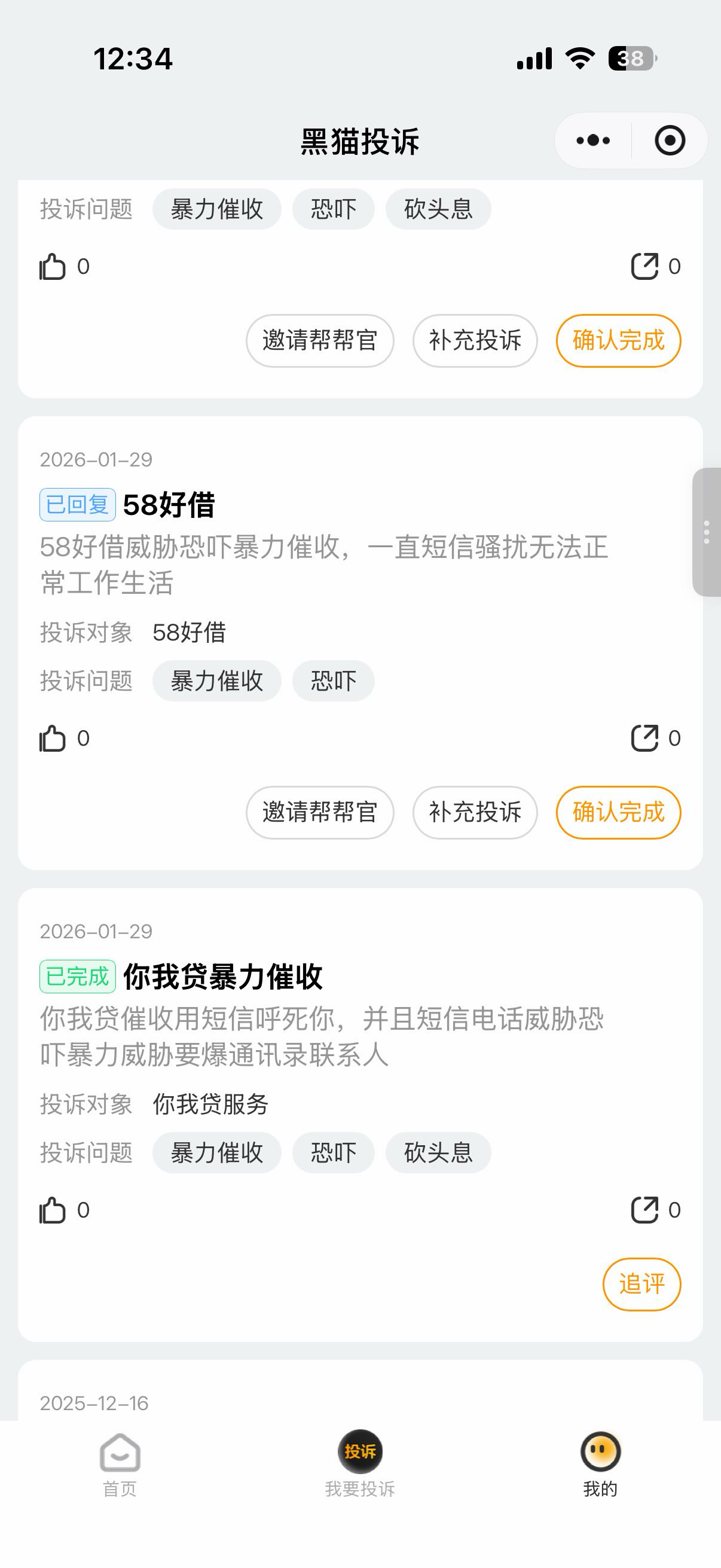Viewport: 721px width, 1568px height.
Task: Close the mini program via the circle icon
Action: pyautogui.click(x=669, y=141)
